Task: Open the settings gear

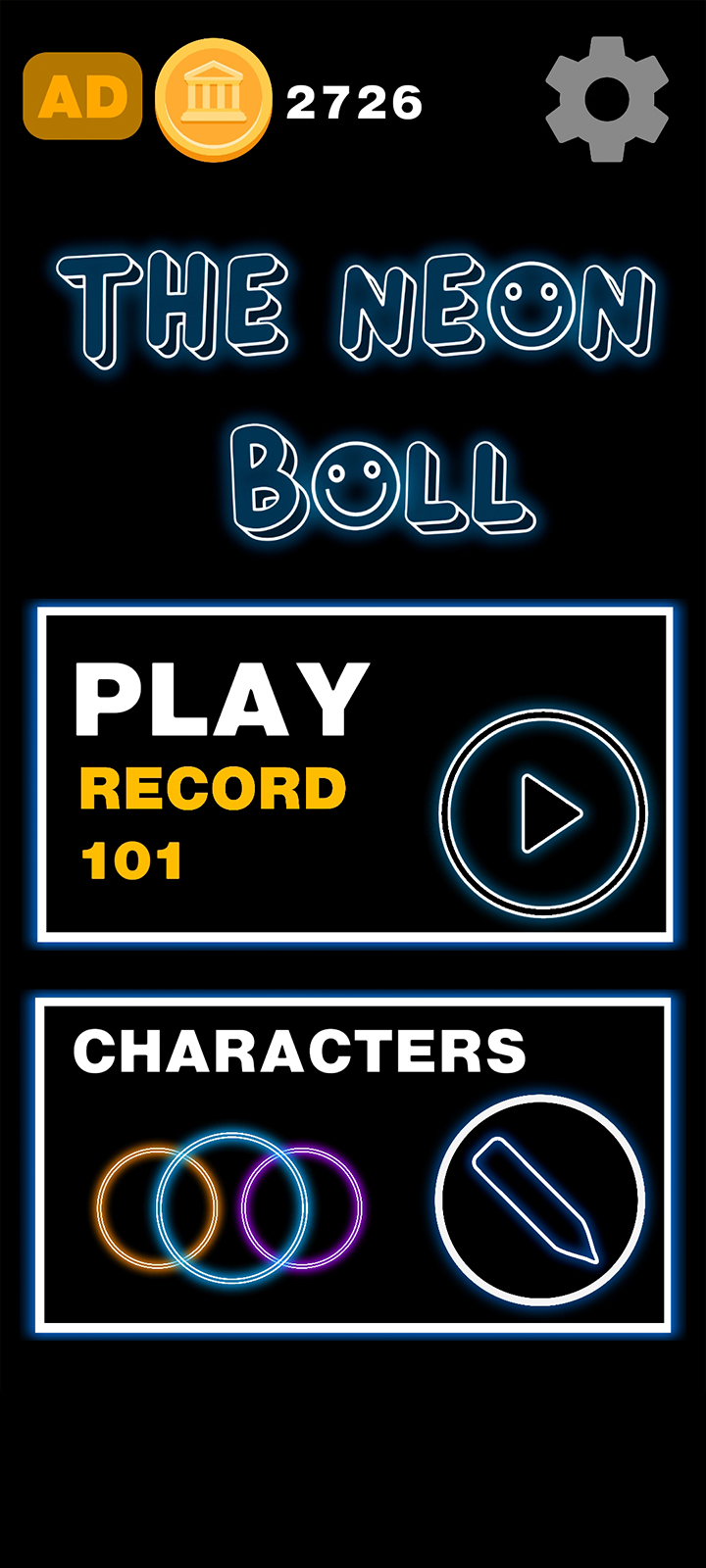Action: 607,99
